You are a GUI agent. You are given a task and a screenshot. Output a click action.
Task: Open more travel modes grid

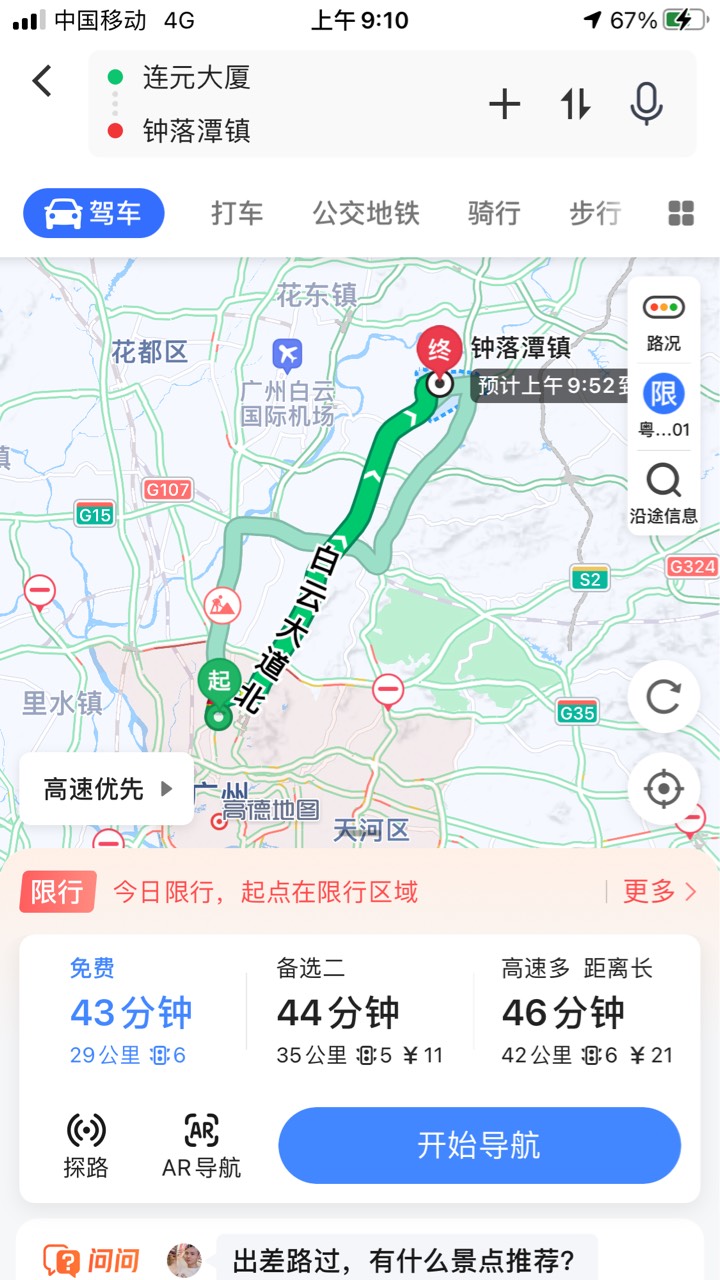681,213
